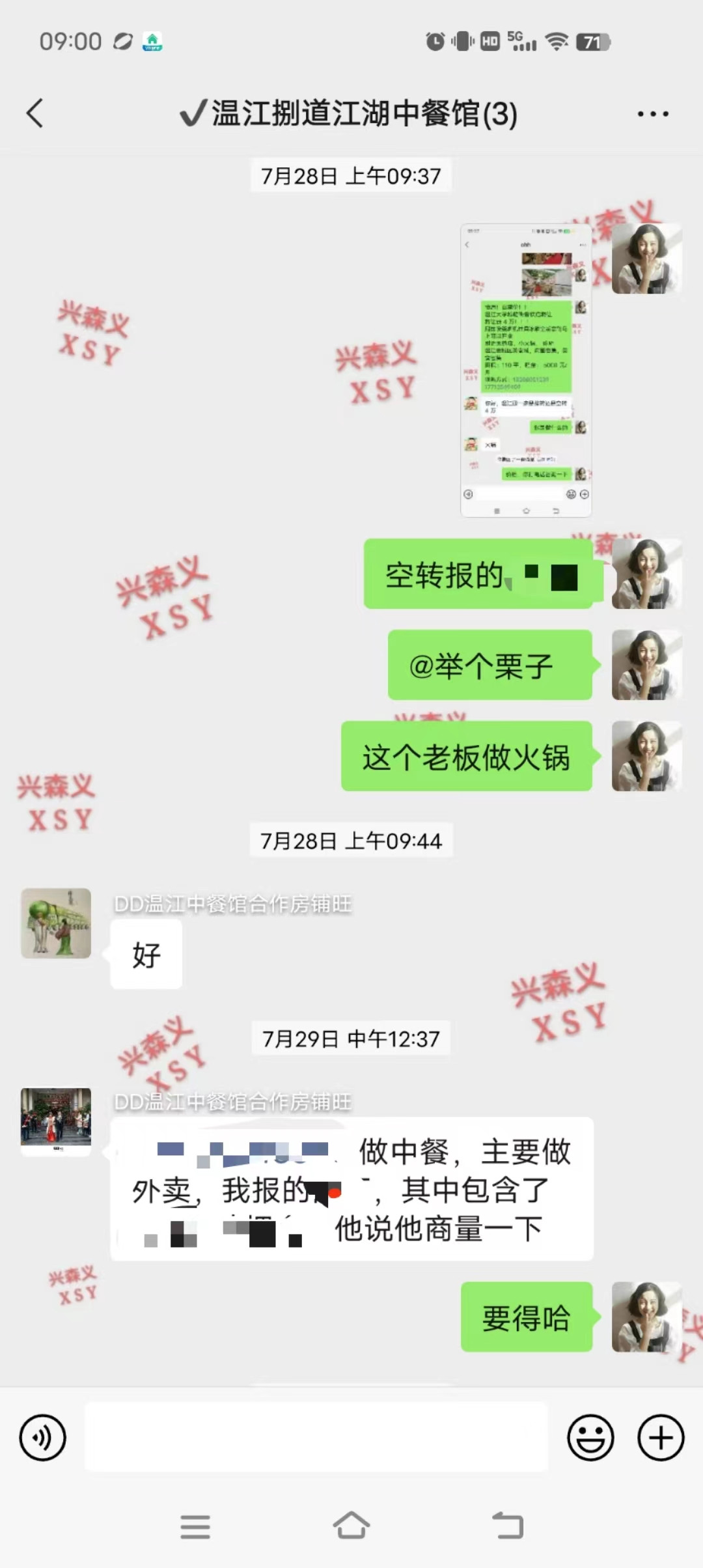The height and width of the screenshot is (1568, 703).
Task: Tap the message input field
Action: click(316, 1437)
